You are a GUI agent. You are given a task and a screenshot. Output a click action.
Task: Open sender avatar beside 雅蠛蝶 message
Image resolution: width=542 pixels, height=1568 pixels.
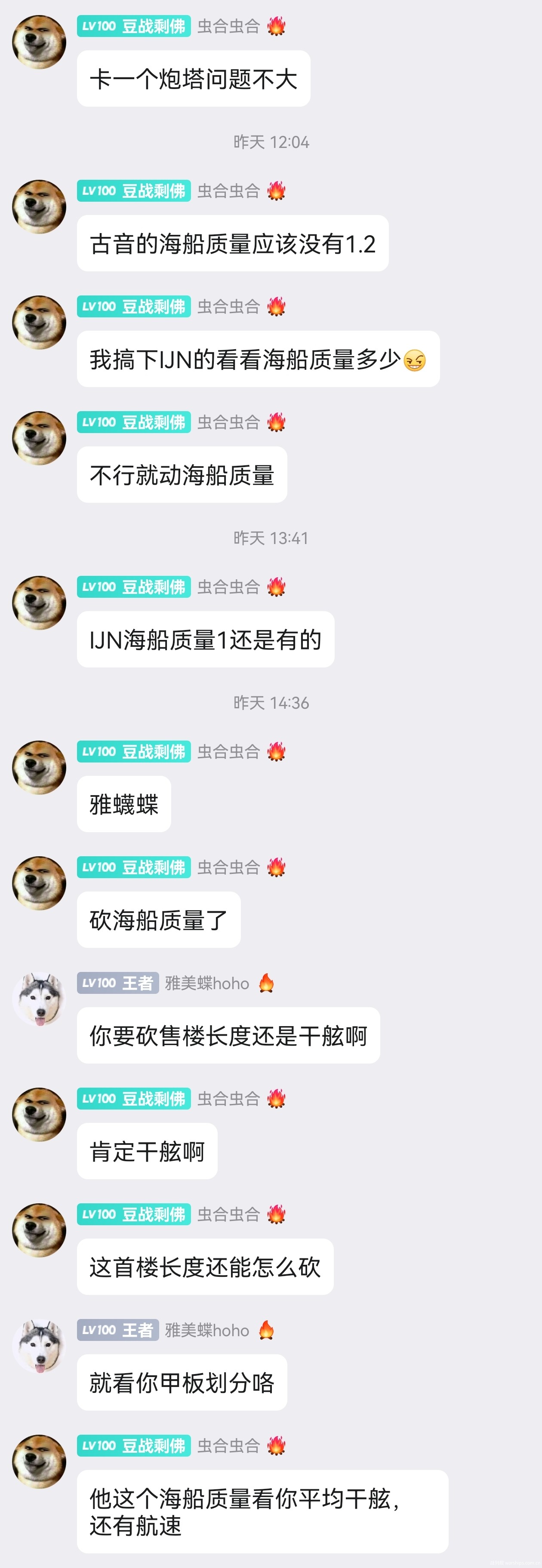[39, 767]
